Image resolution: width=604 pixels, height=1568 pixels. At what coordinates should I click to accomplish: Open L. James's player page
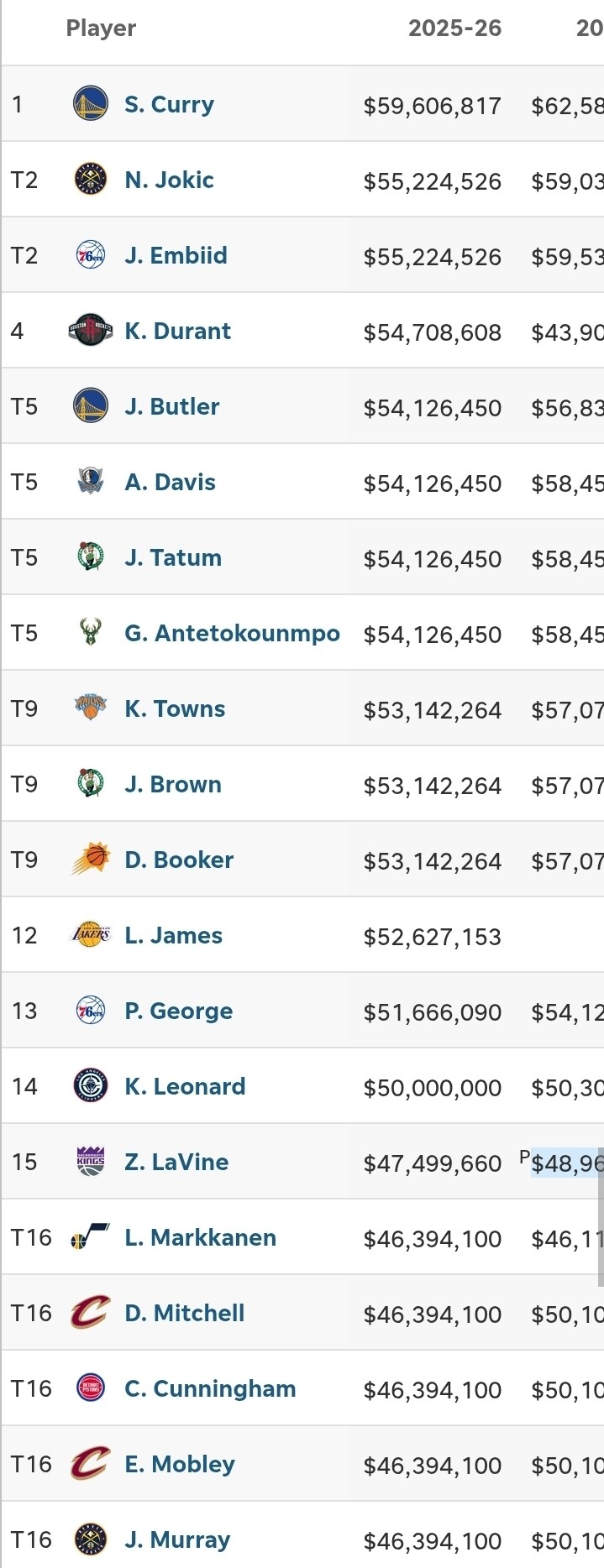pos(173,936)
